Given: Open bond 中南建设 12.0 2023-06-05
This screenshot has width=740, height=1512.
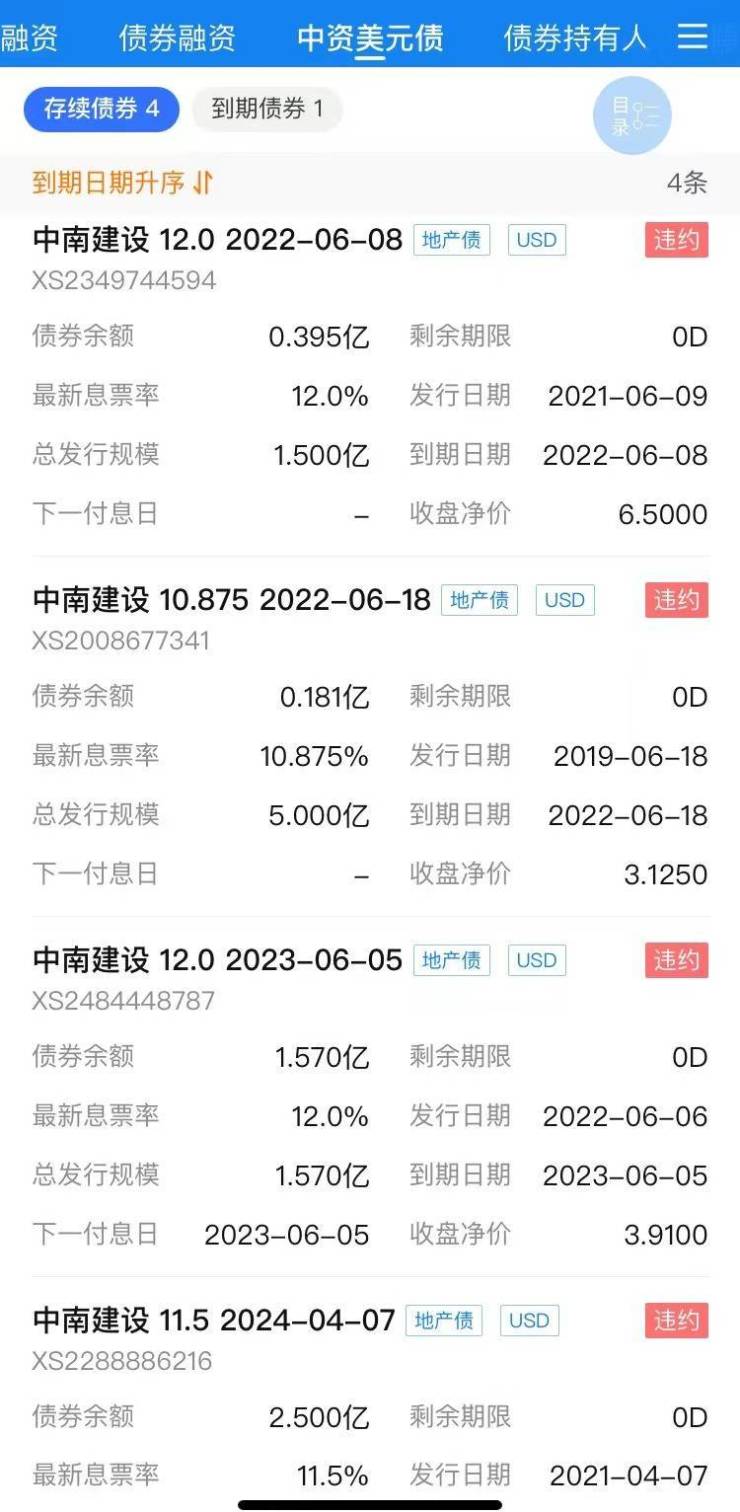Looking at the screenshot, I should pos(218,960).
